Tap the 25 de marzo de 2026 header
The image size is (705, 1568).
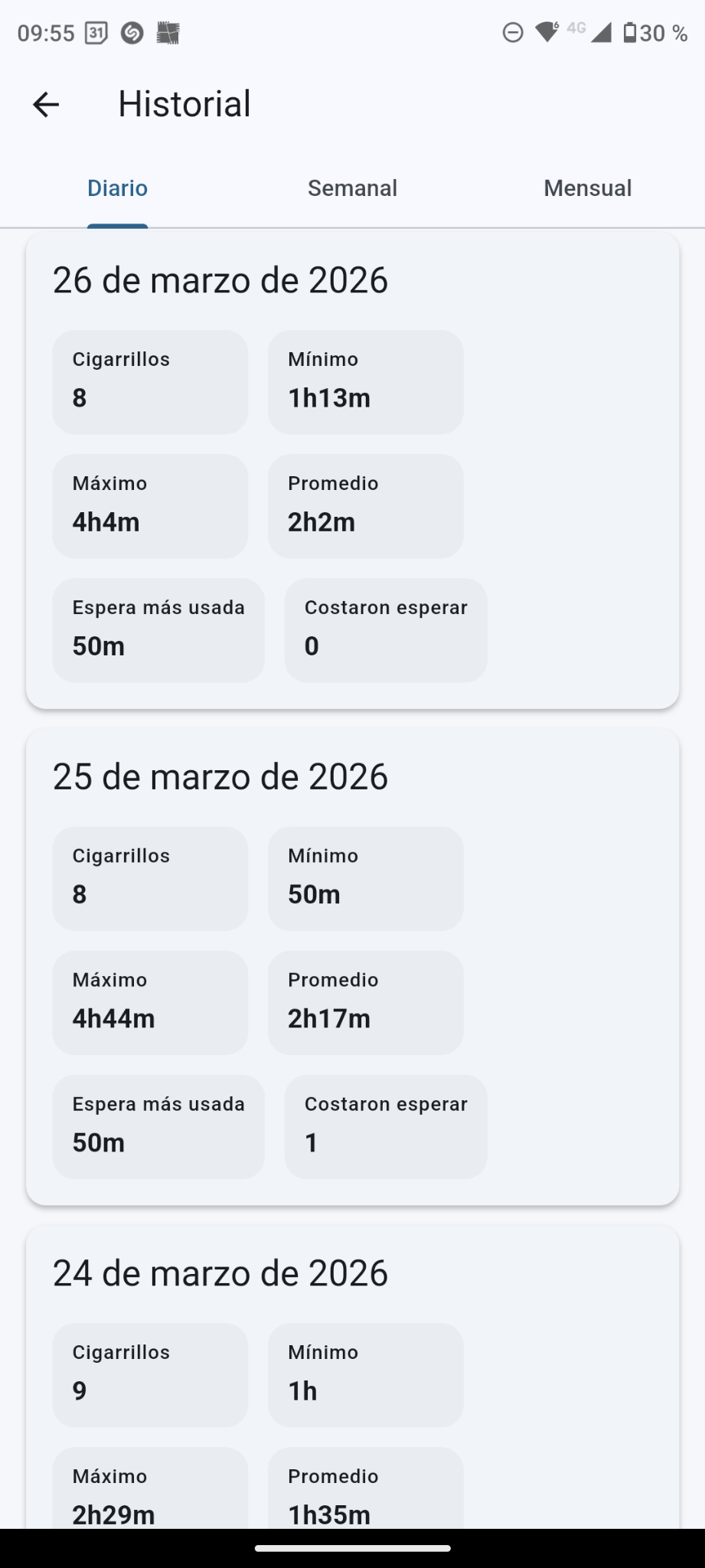point(220,776)
